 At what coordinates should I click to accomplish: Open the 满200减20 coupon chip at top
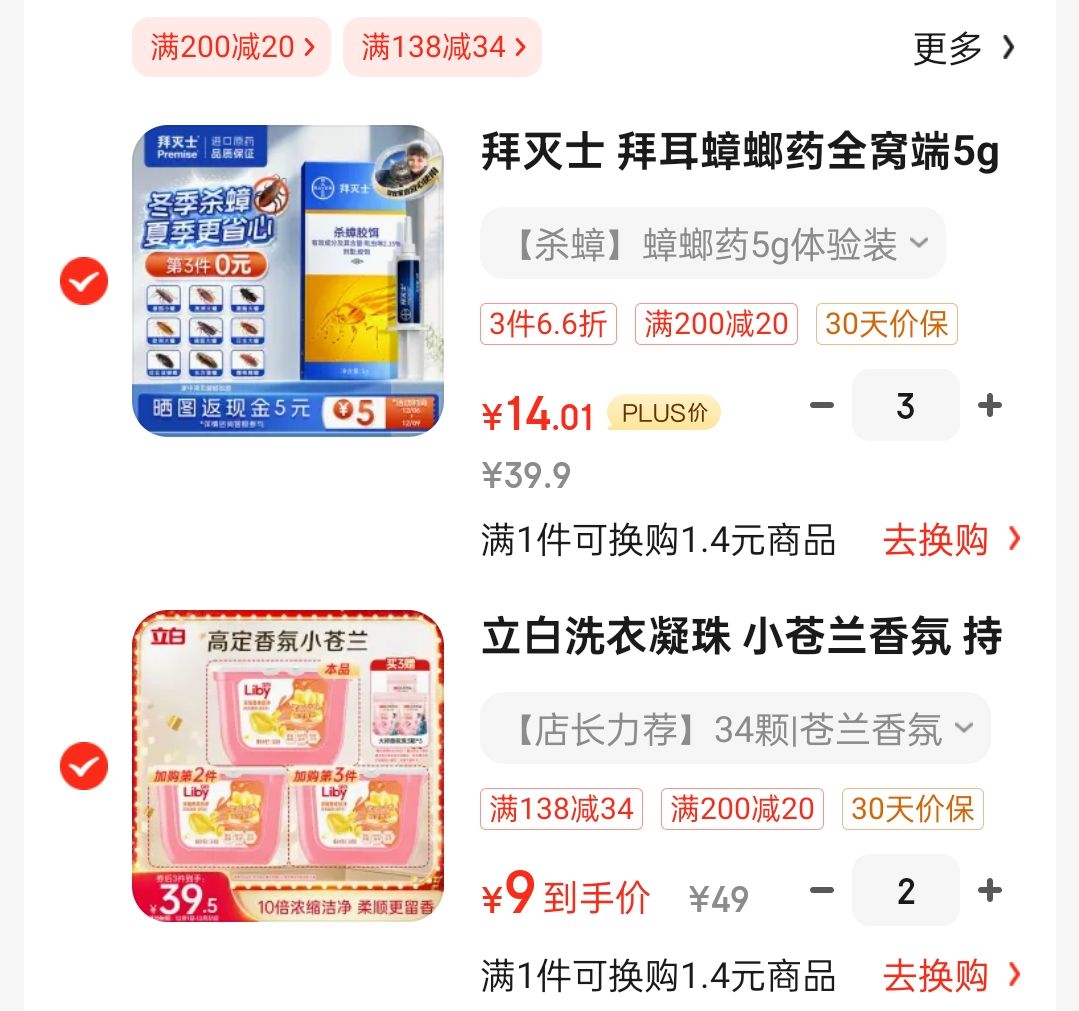231,47
